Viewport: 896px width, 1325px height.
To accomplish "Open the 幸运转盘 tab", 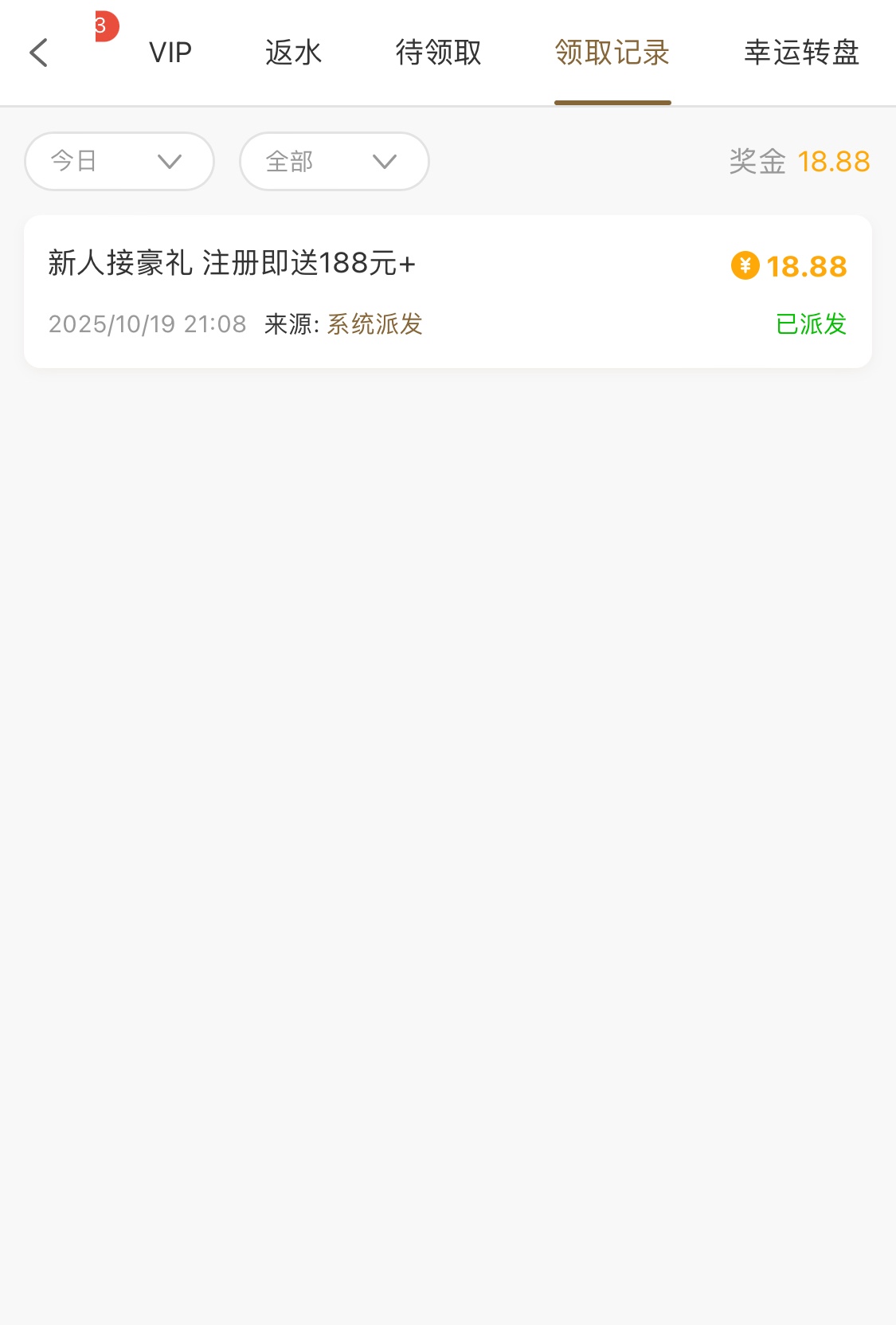I will tap(801, 53).
